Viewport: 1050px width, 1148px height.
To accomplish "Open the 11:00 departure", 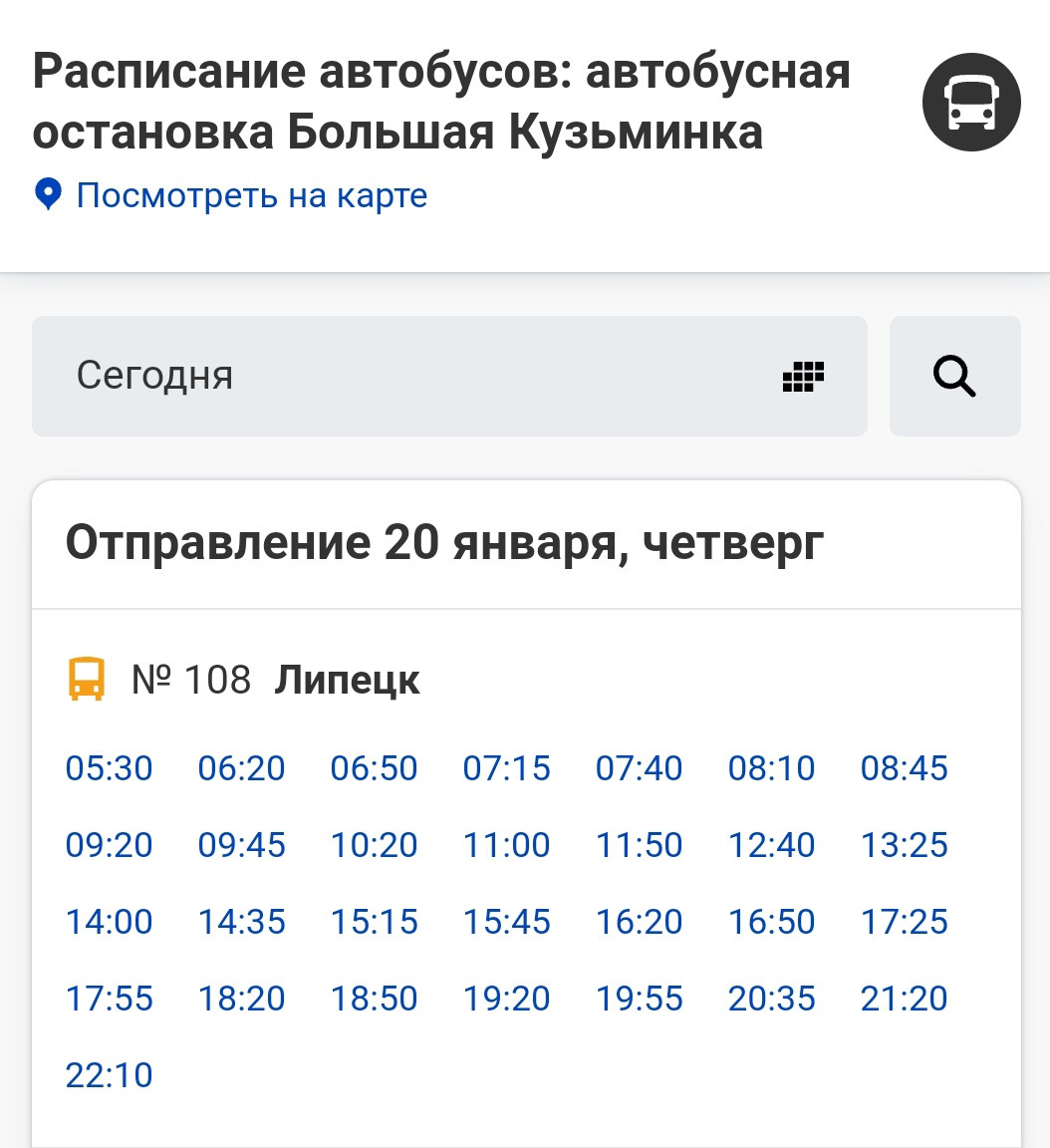I will click(506, 845).
